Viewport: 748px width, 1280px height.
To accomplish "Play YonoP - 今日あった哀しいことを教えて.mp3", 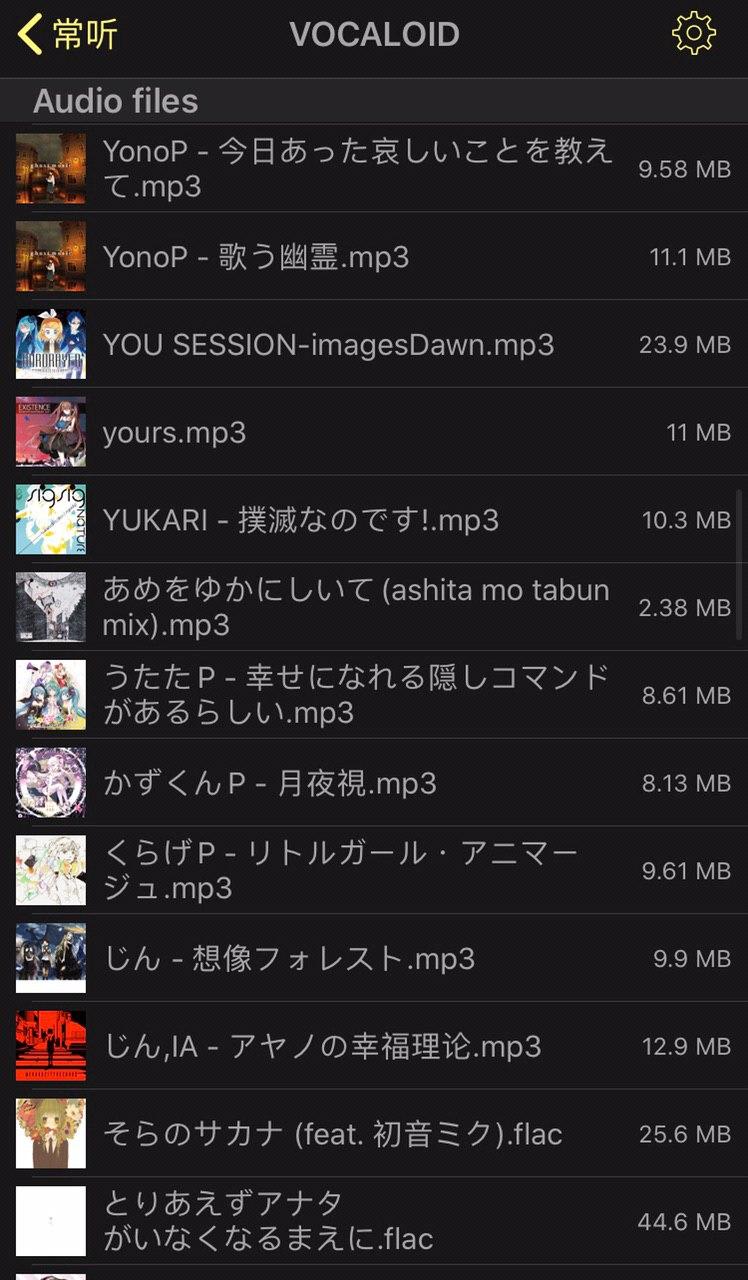I will point(357,169).
